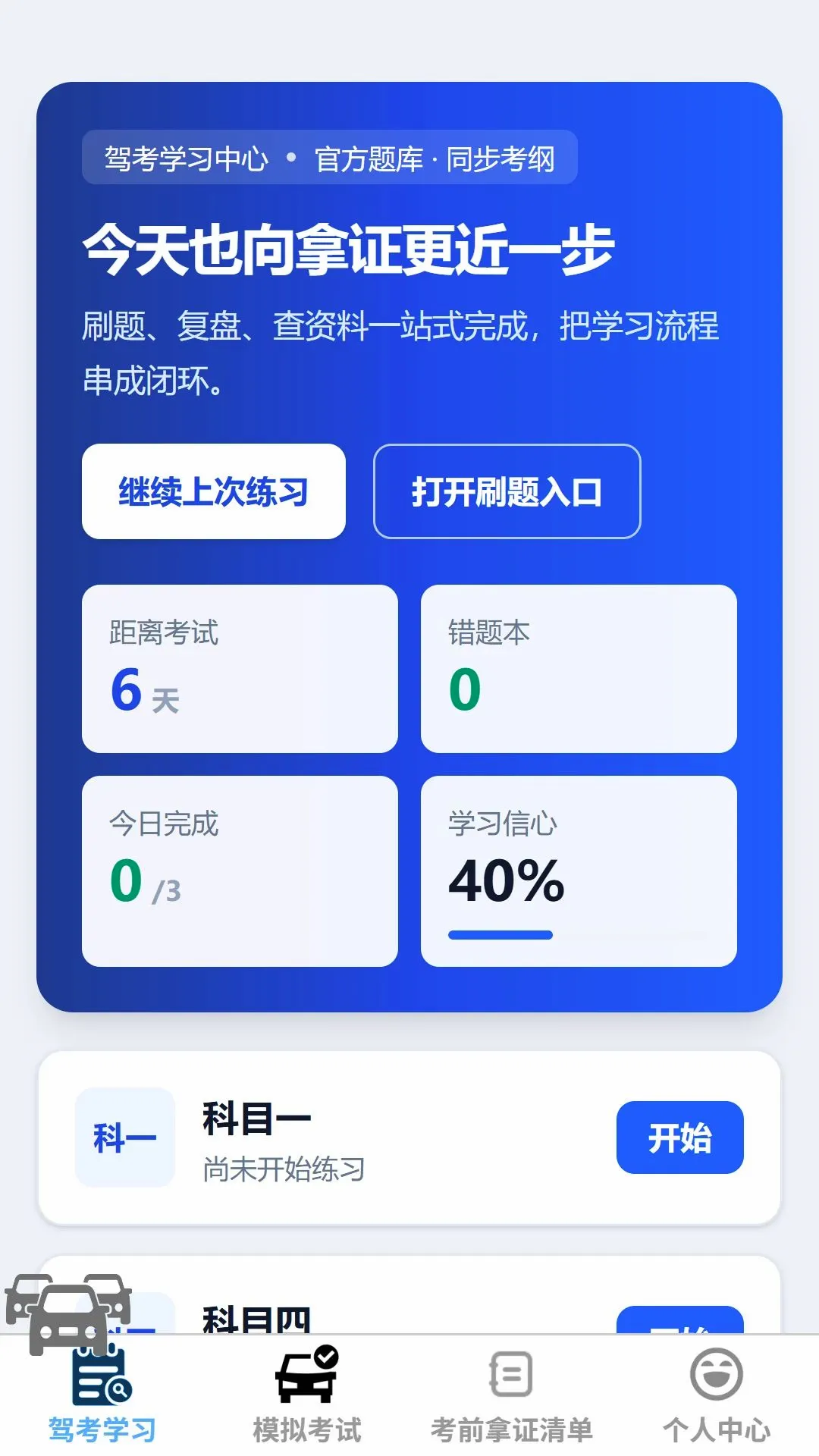
Task: Switch to the 驾考学习 tab
Action: [102, 1395]
